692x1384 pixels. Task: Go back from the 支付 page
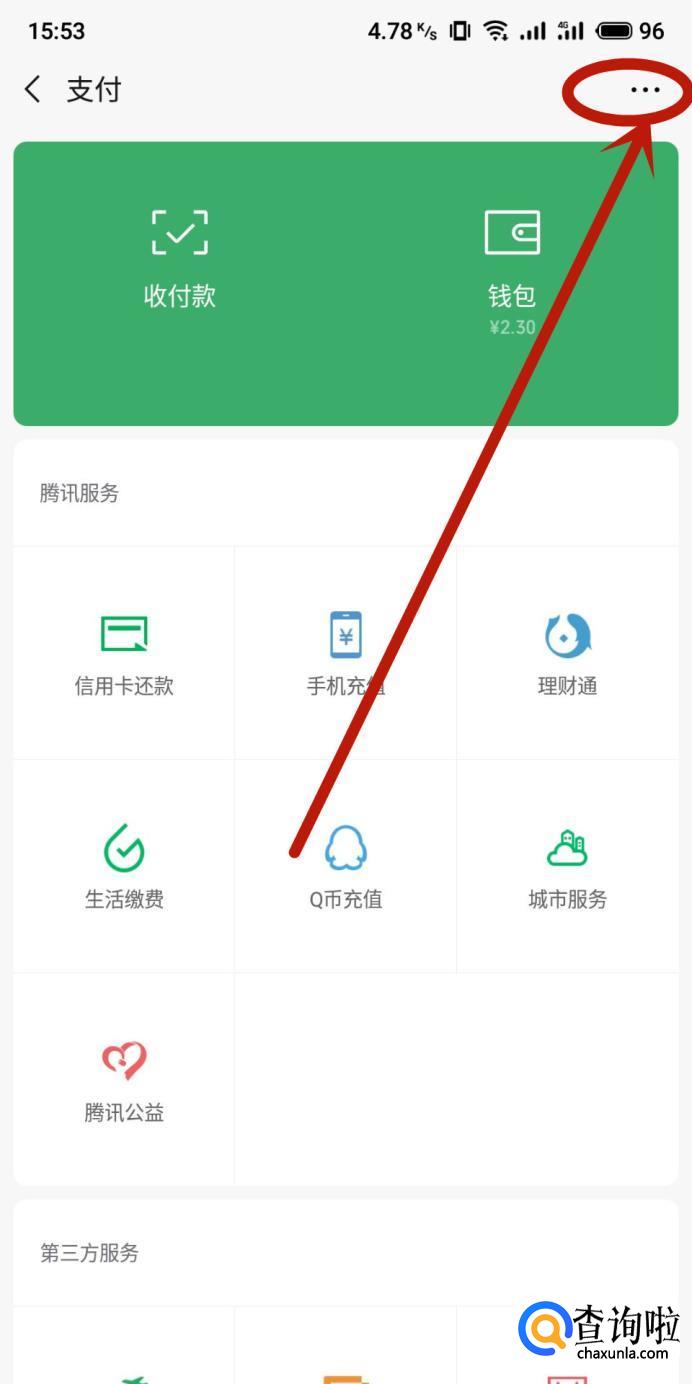pyautogui.click(x=33, y=90)
